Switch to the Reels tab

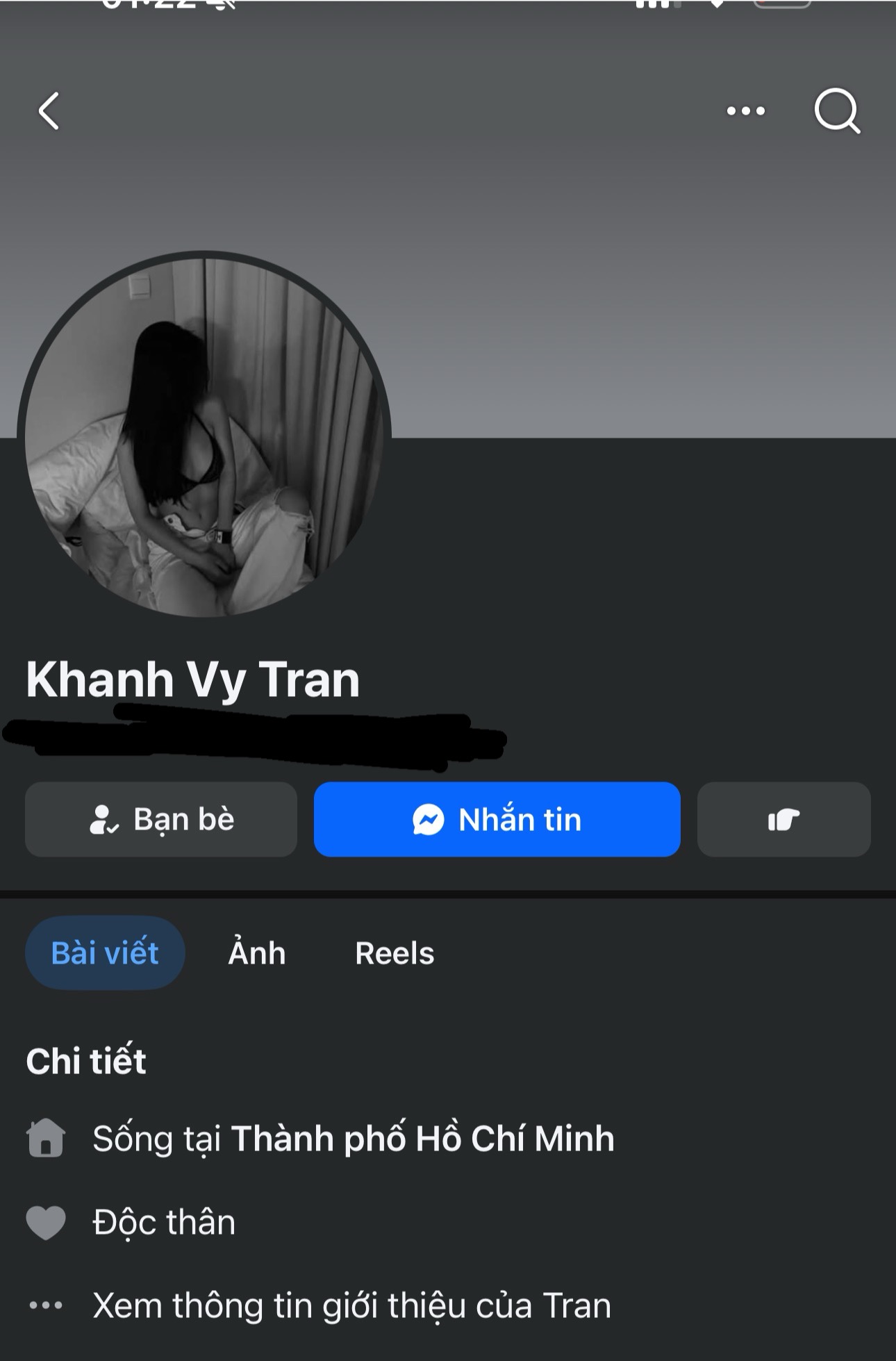click(x=395, y=953)
